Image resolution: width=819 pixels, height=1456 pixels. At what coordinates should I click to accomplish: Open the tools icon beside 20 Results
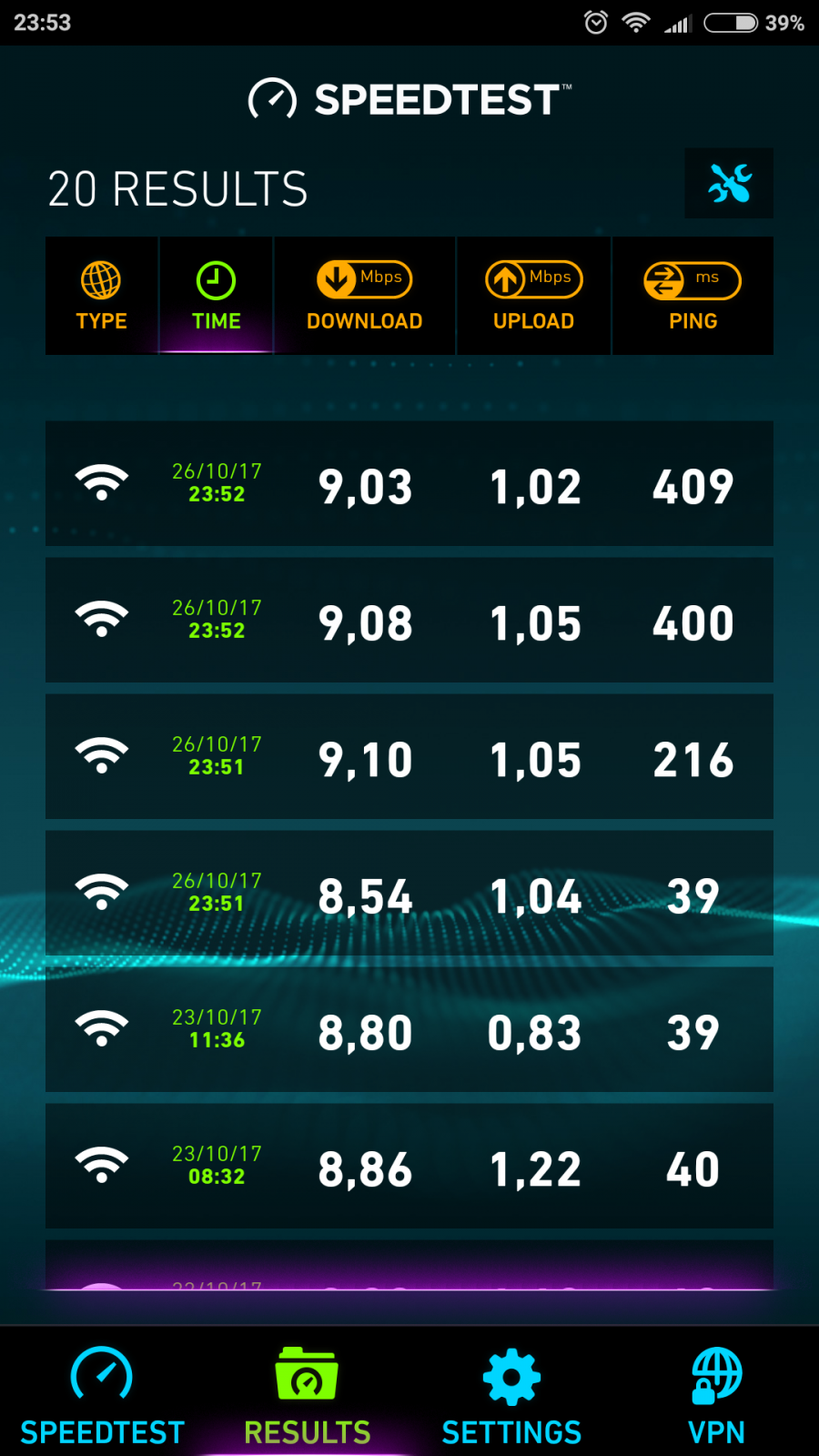[729, 183]
